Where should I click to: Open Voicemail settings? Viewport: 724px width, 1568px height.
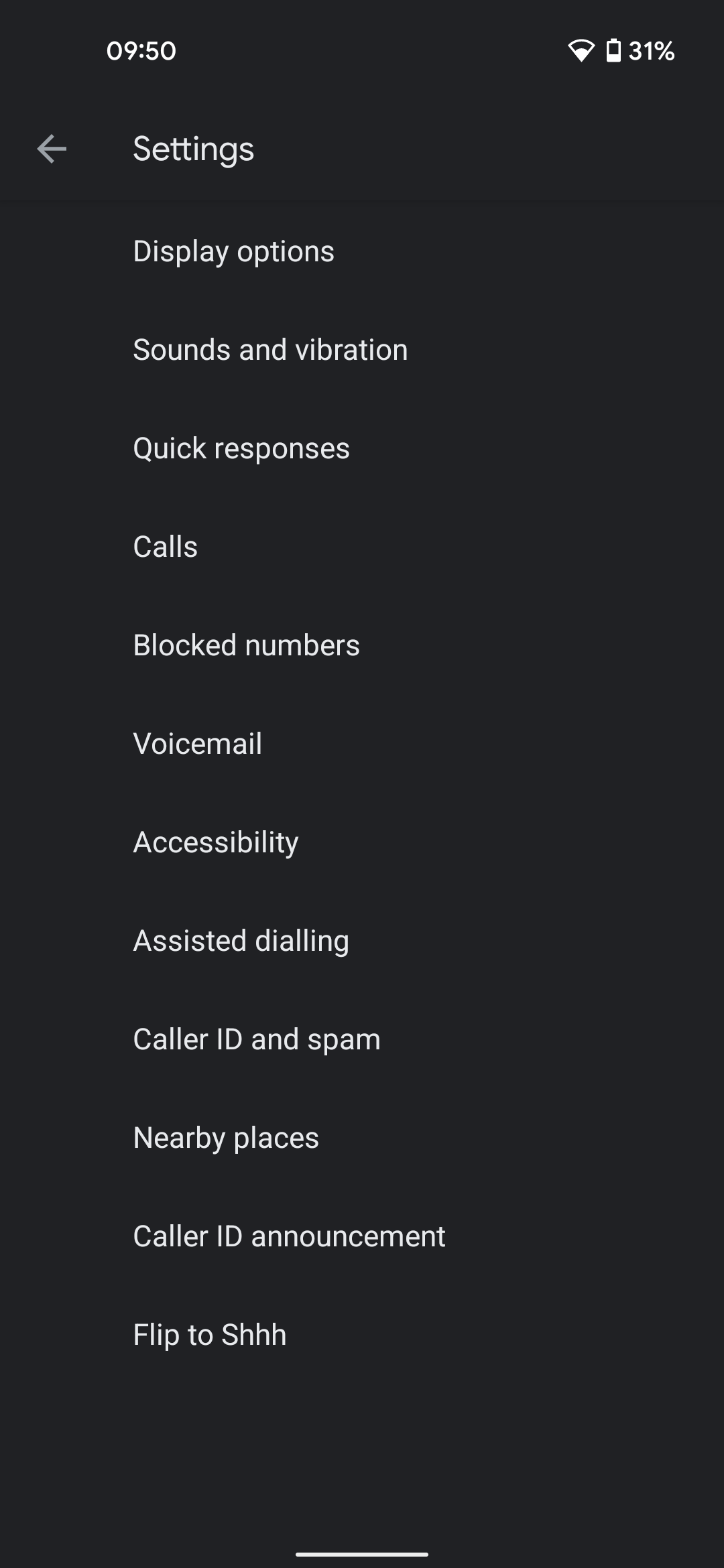198,744
